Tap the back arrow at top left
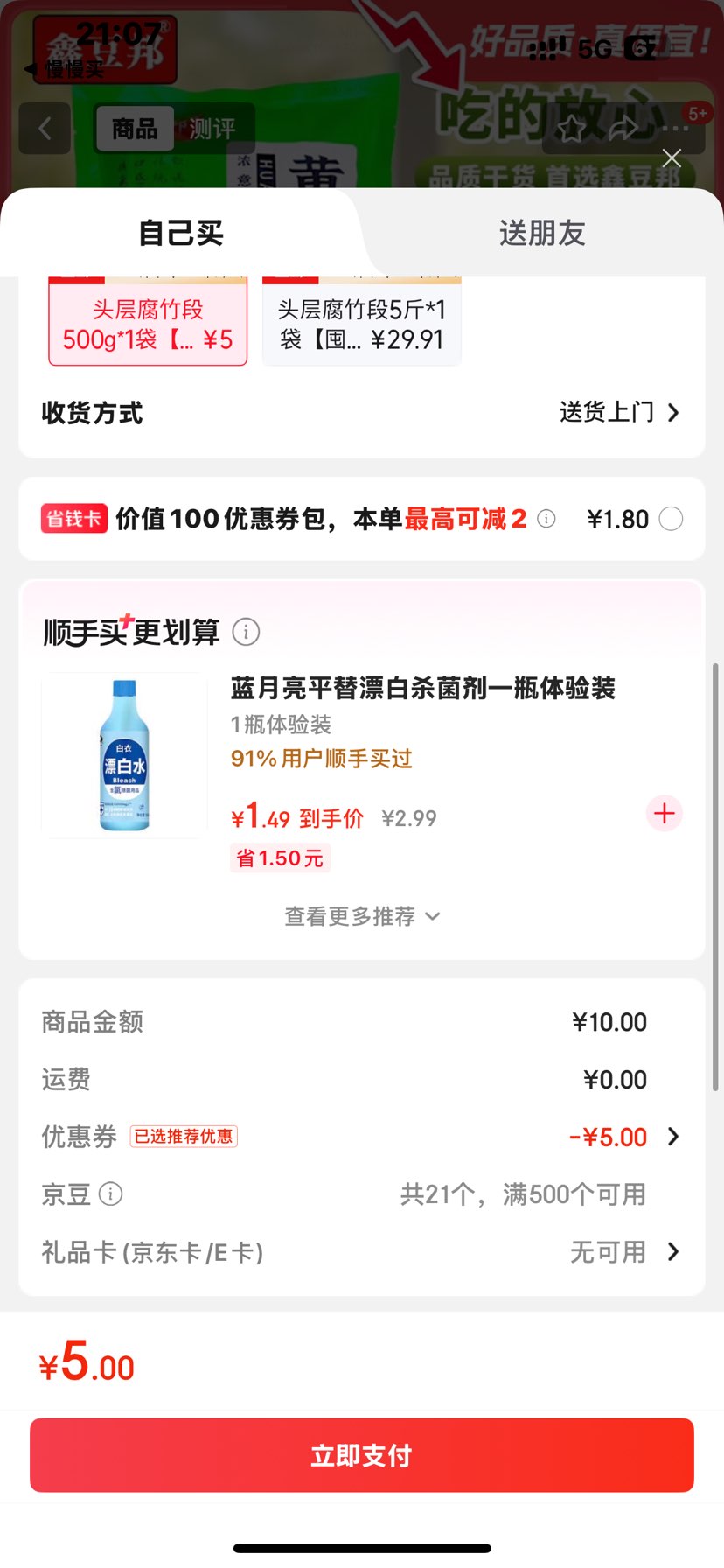This screenshot has width=724, height=1568. [44, 128]
